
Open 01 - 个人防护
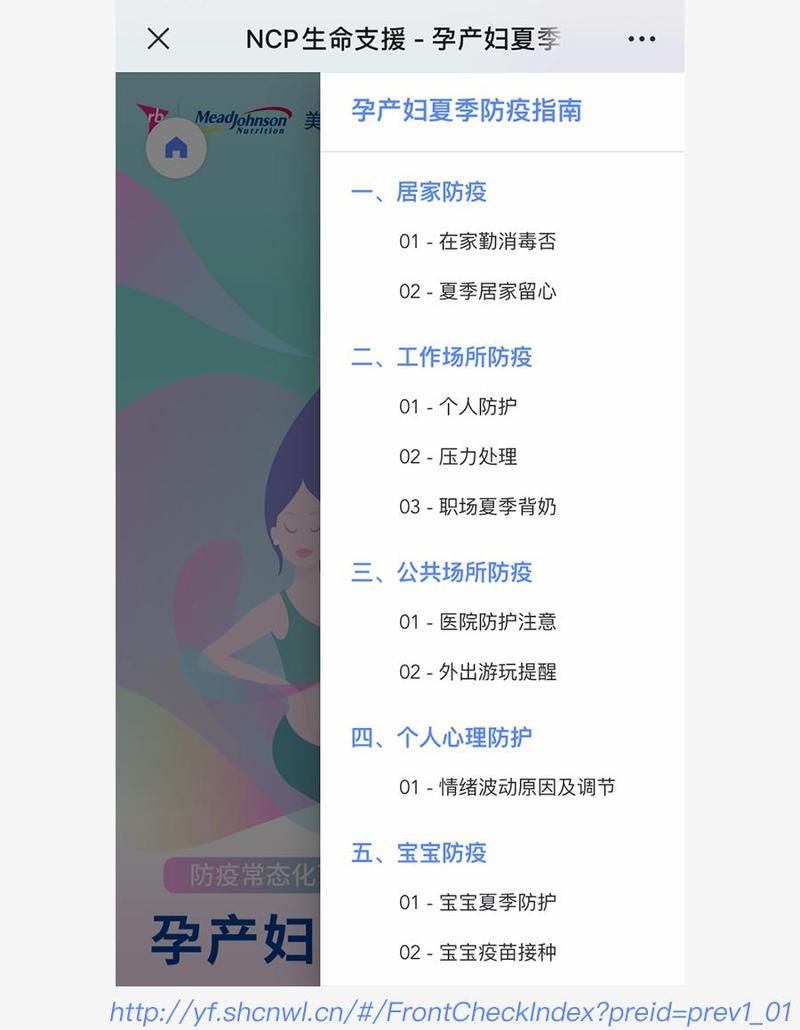pos(458,407)
